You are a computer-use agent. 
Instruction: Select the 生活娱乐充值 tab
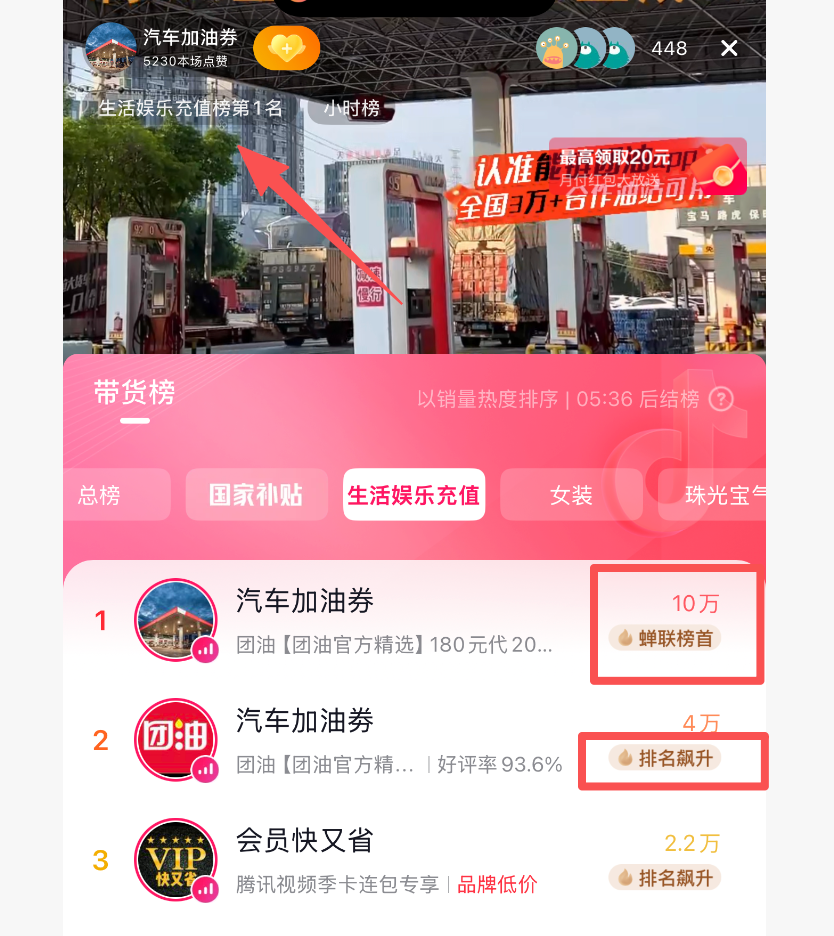413,495
